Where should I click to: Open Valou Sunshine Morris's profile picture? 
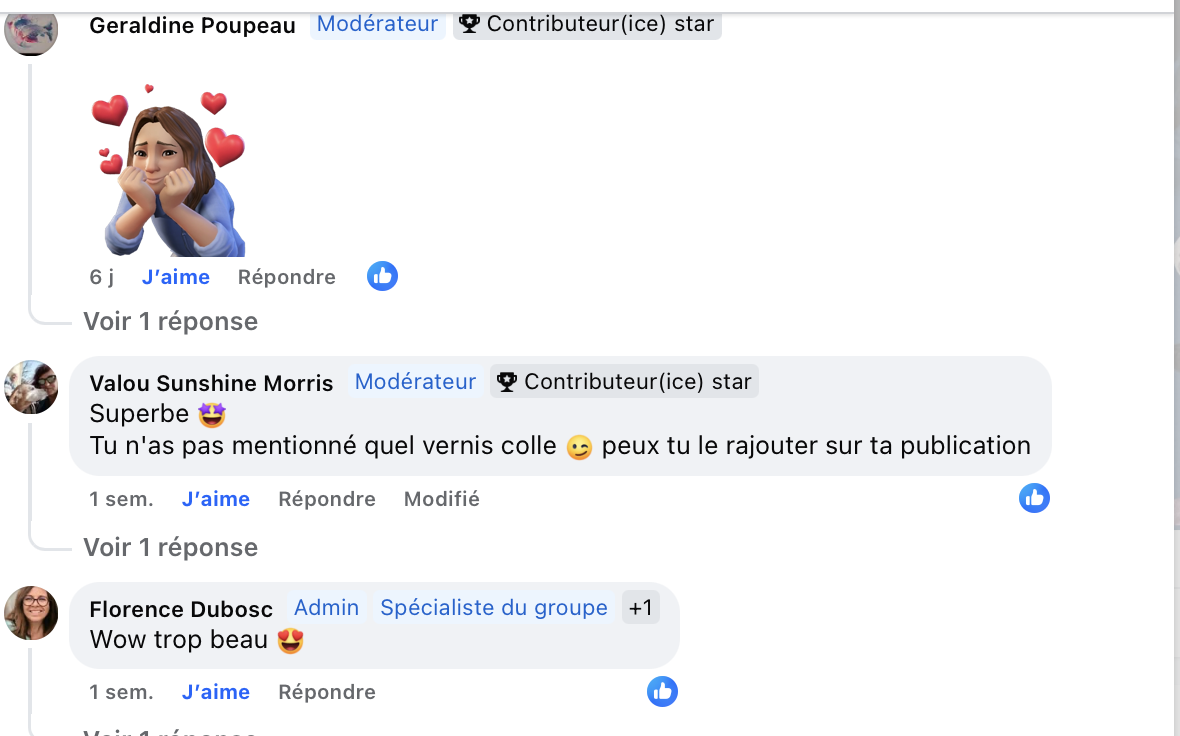click(x=31, y=387)
